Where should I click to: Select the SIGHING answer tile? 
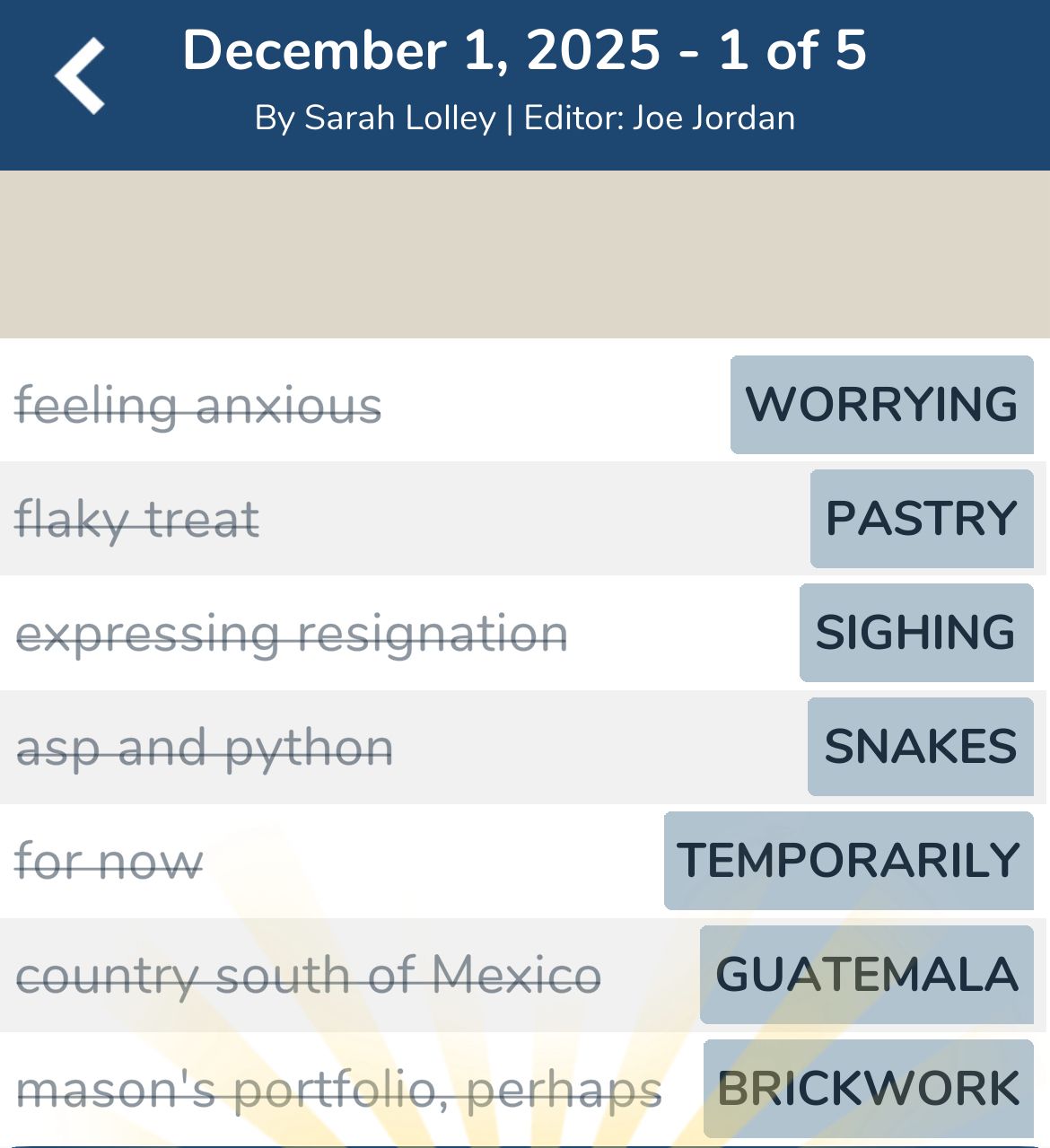pyautogui.click(x=915, y=633)
